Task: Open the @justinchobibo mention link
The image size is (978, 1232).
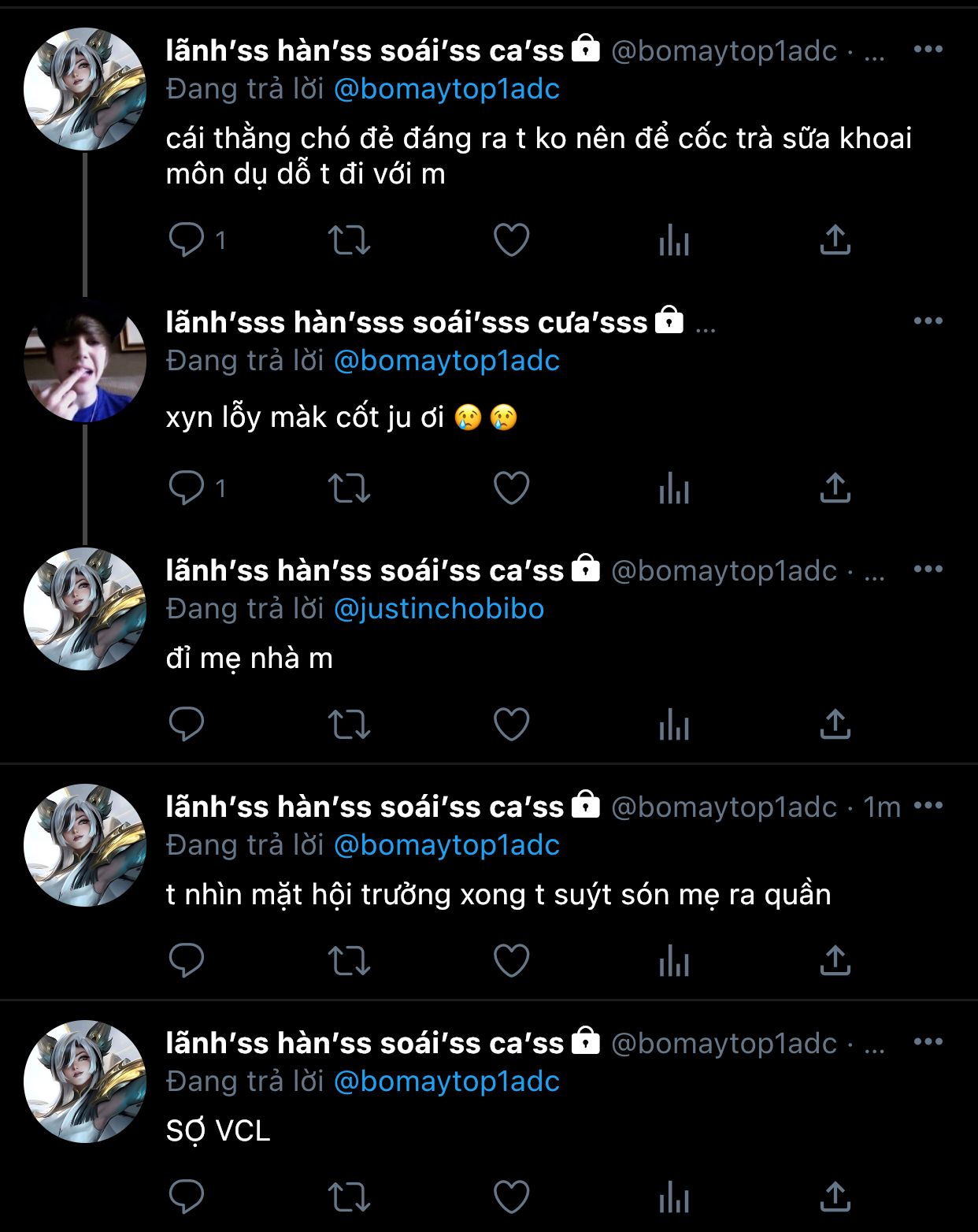Action: pos(439,609)
